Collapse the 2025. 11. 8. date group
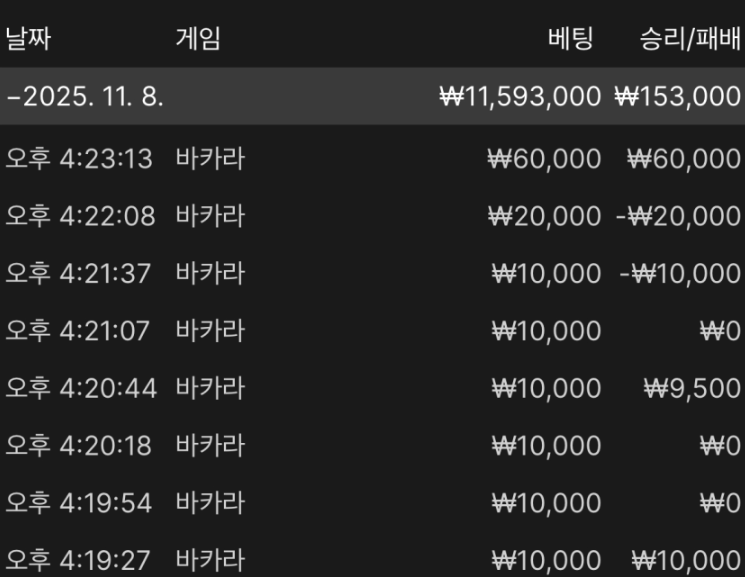Screen dimensions: 745x577 (85, 97)
